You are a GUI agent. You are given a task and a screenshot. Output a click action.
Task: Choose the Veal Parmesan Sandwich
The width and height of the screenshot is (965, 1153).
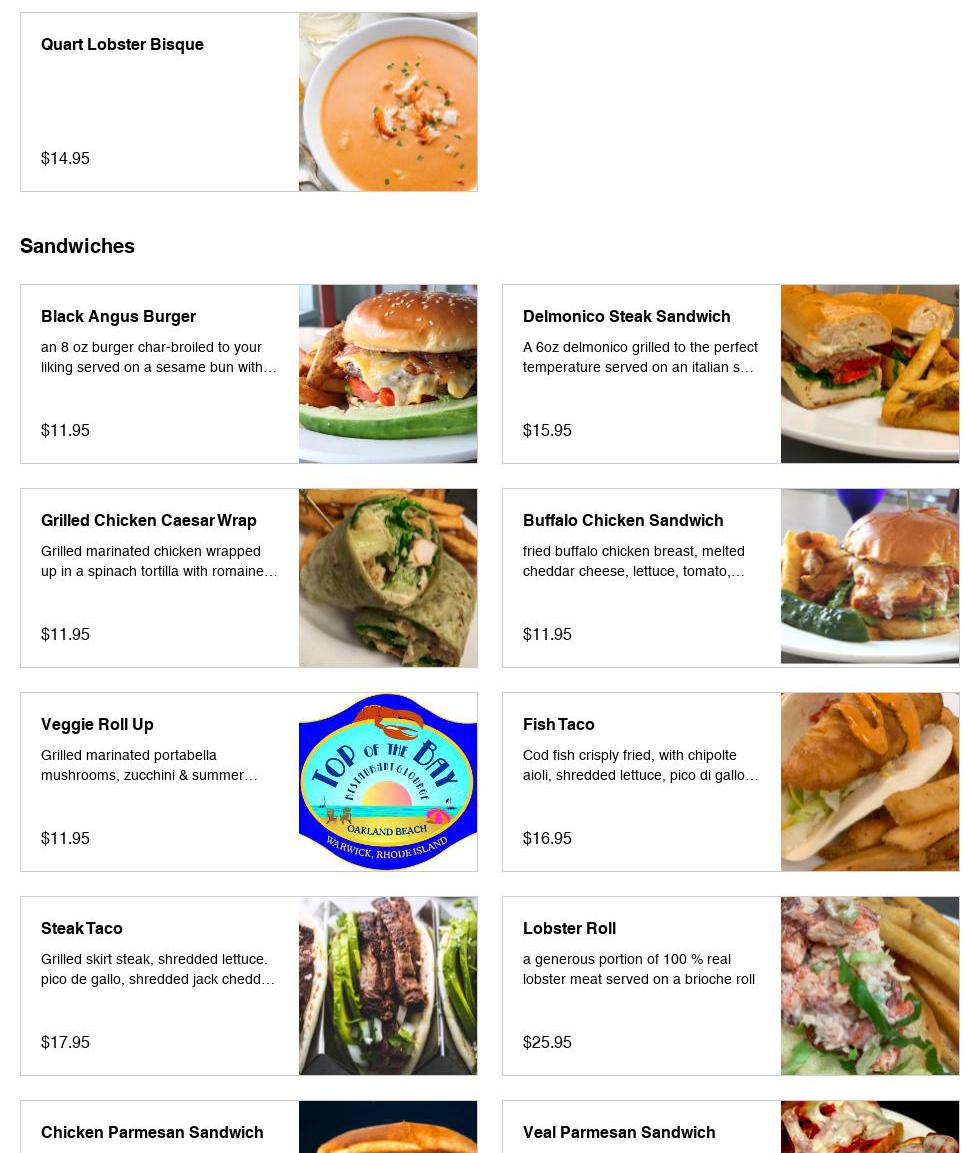(x=730, y=1130)
